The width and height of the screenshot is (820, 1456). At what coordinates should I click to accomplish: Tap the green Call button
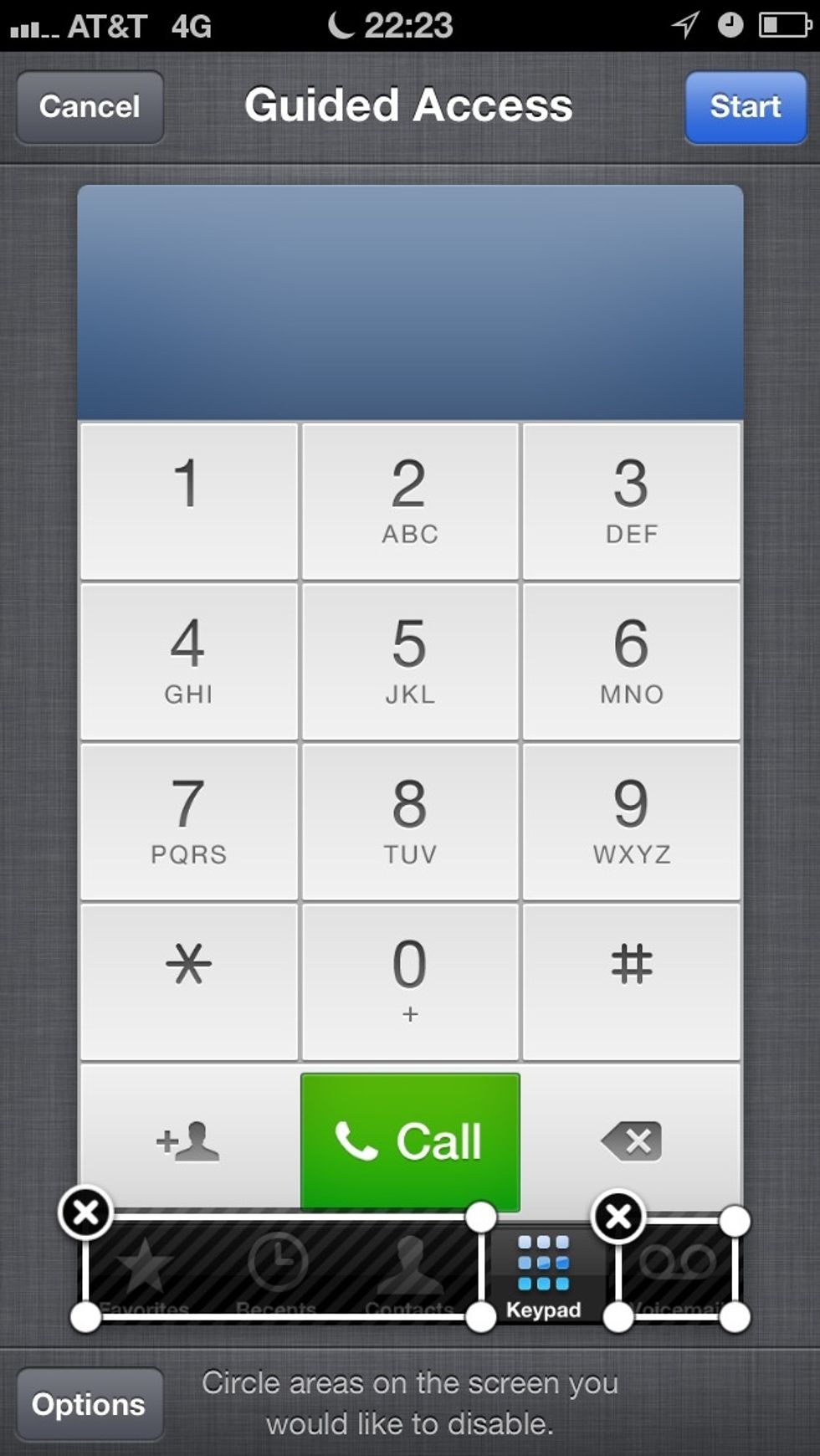click(x=410, y=1141)
